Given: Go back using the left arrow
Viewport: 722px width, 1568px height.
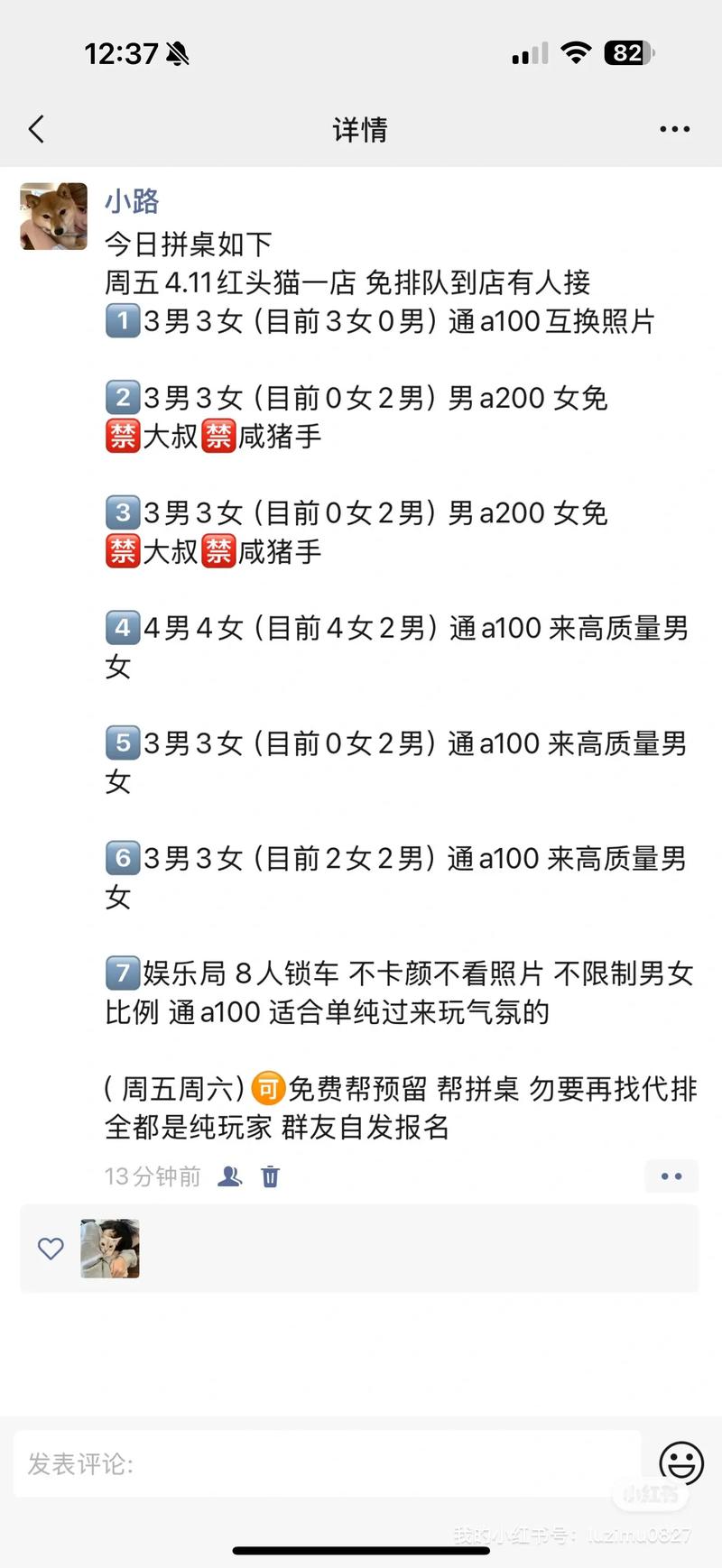Looking at the screenshot, I should click(x=35, y=129).
